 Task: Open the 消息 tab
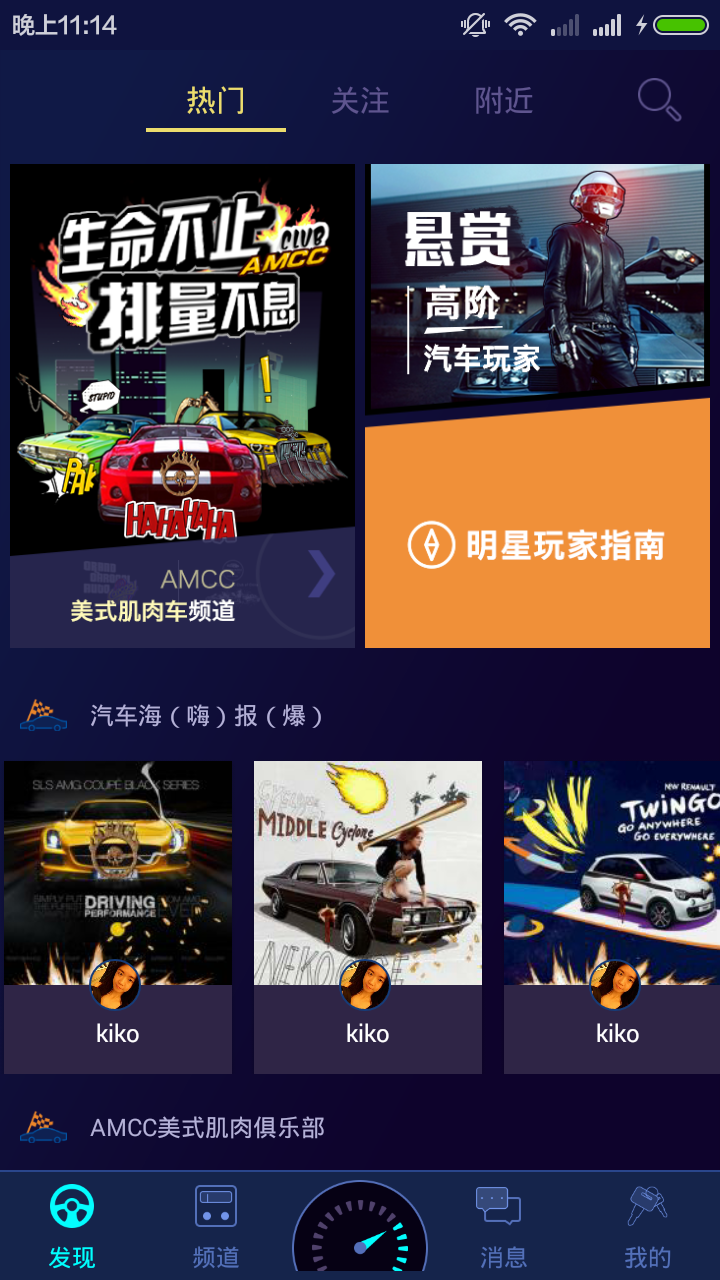coord(502,1227)
